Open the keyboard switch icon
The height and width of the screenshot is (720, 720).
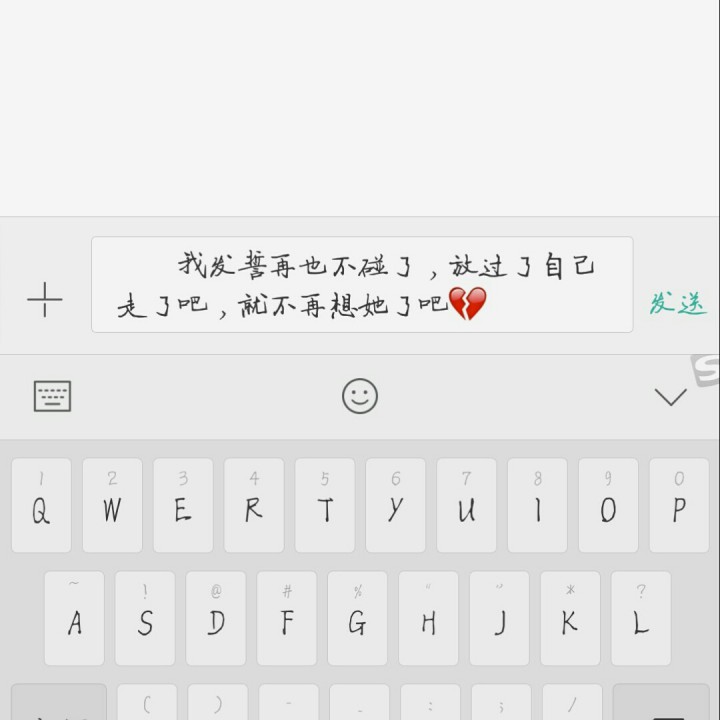52,396
